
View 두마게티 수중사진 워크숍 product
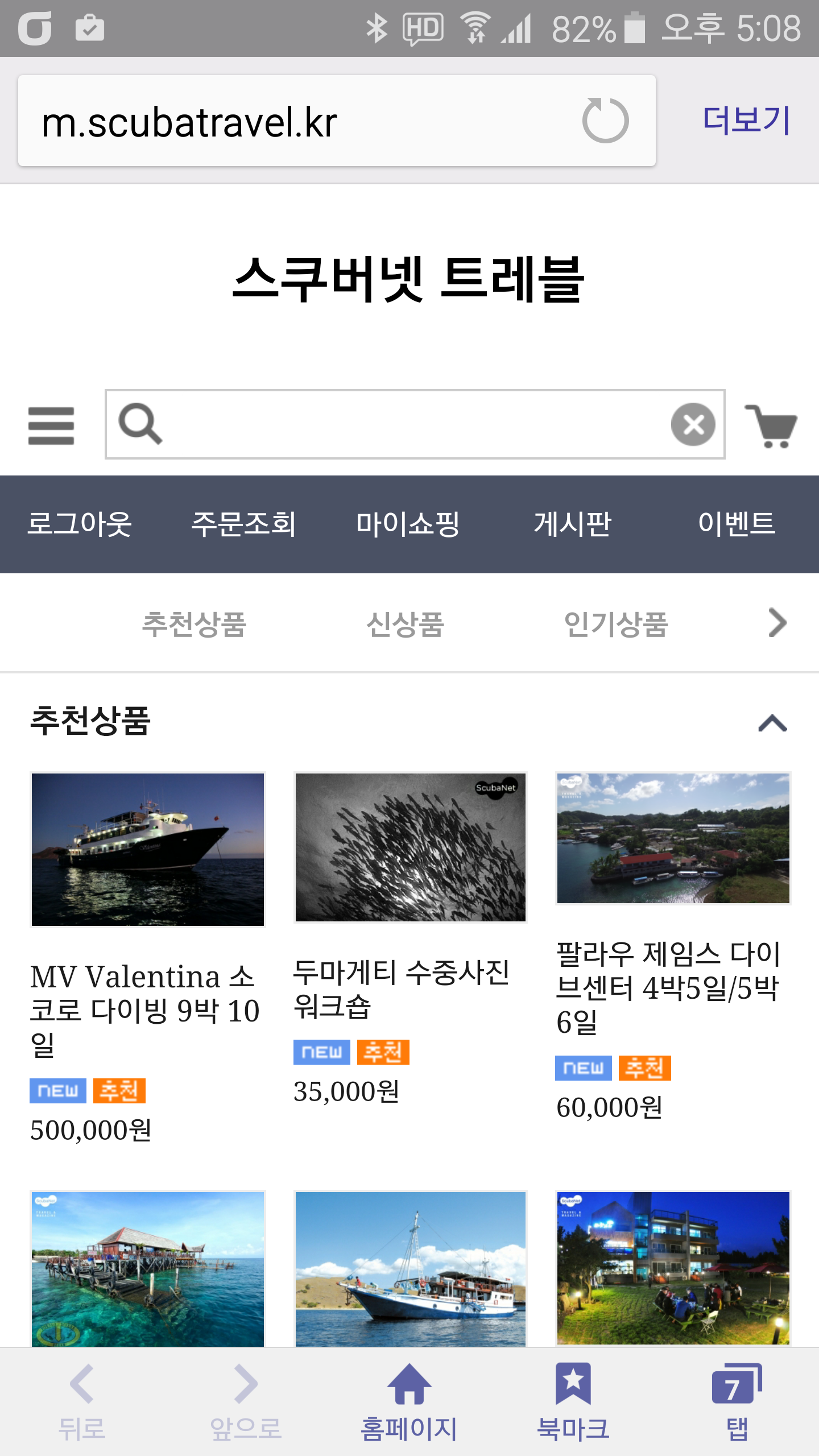[x=410, y=847]
